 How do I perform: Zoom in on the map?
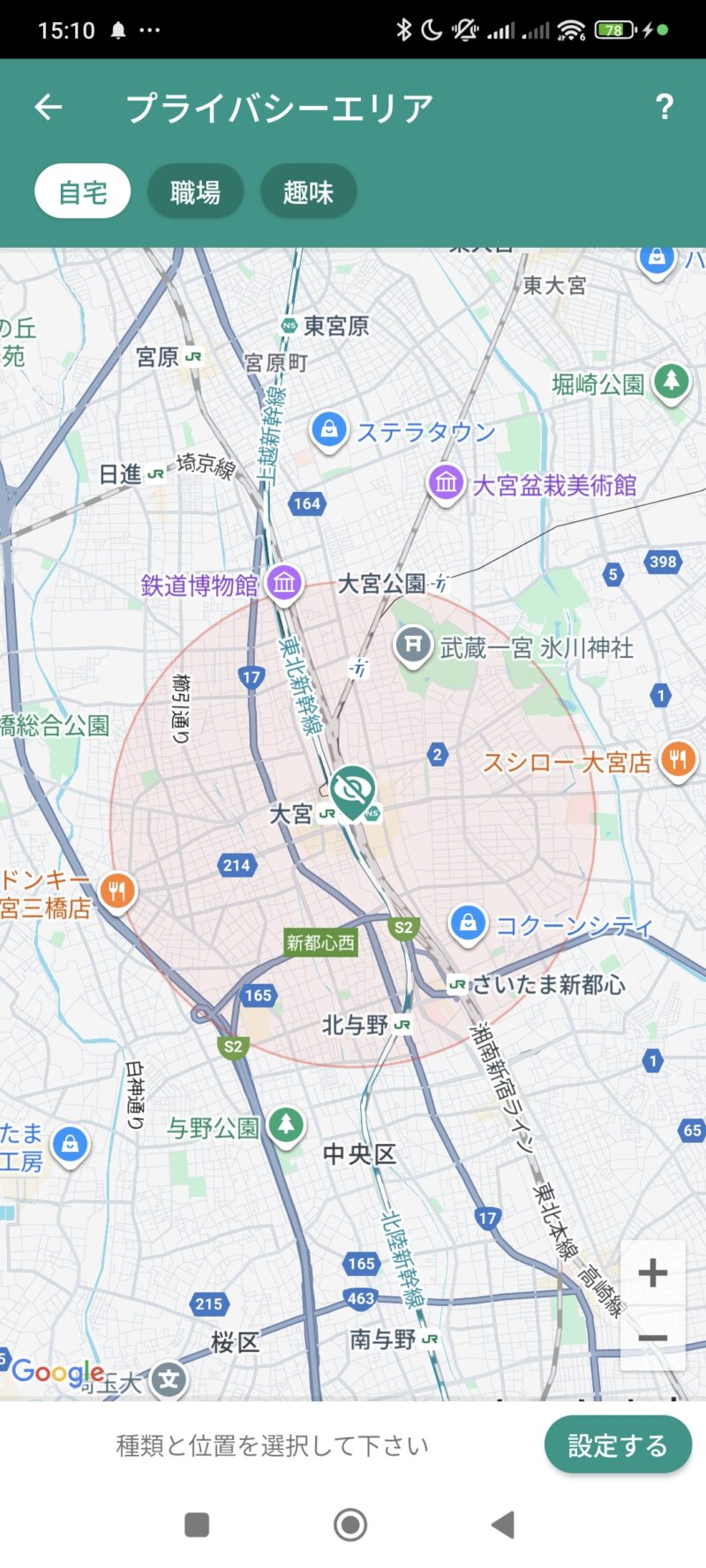pos(652,1273)
